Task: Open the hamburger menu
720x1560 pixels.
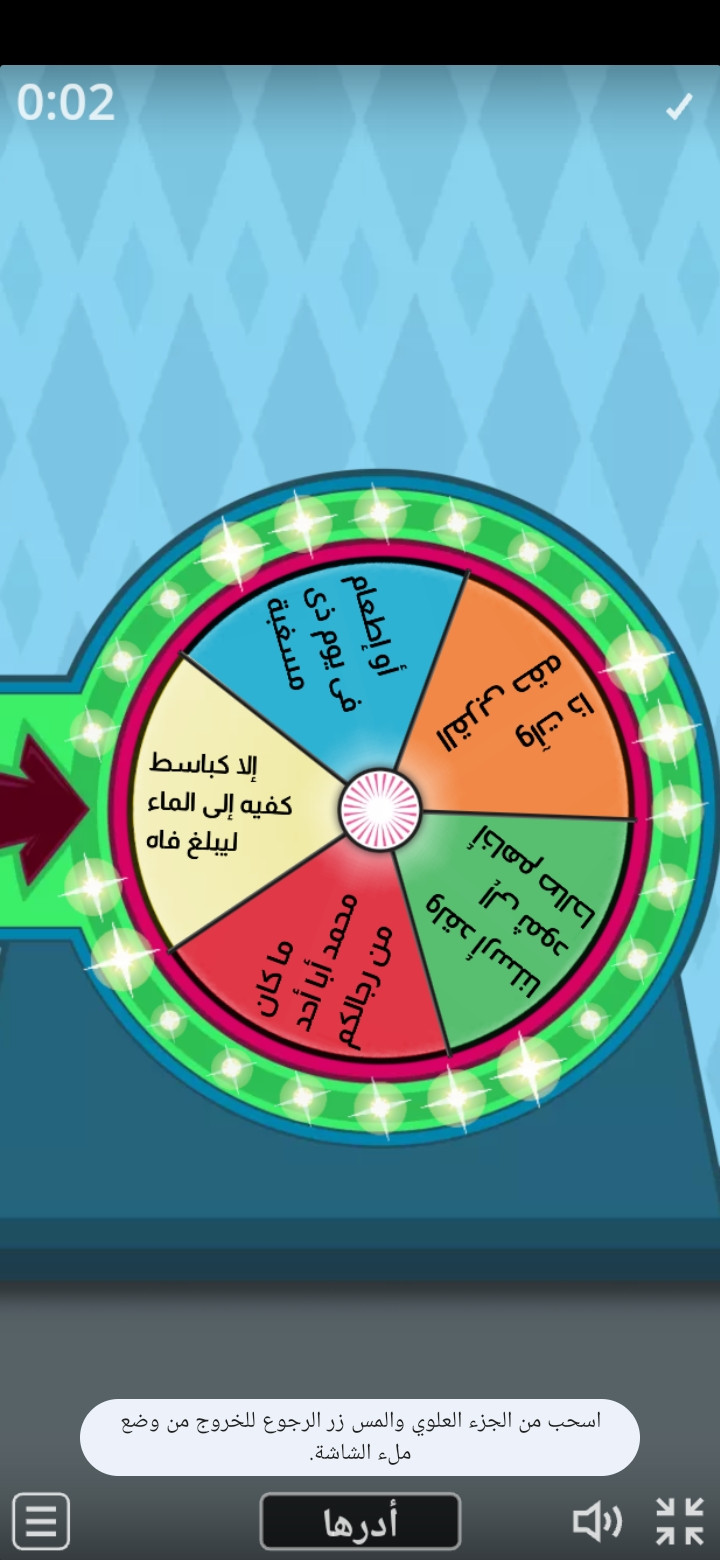Action: 41,1521
